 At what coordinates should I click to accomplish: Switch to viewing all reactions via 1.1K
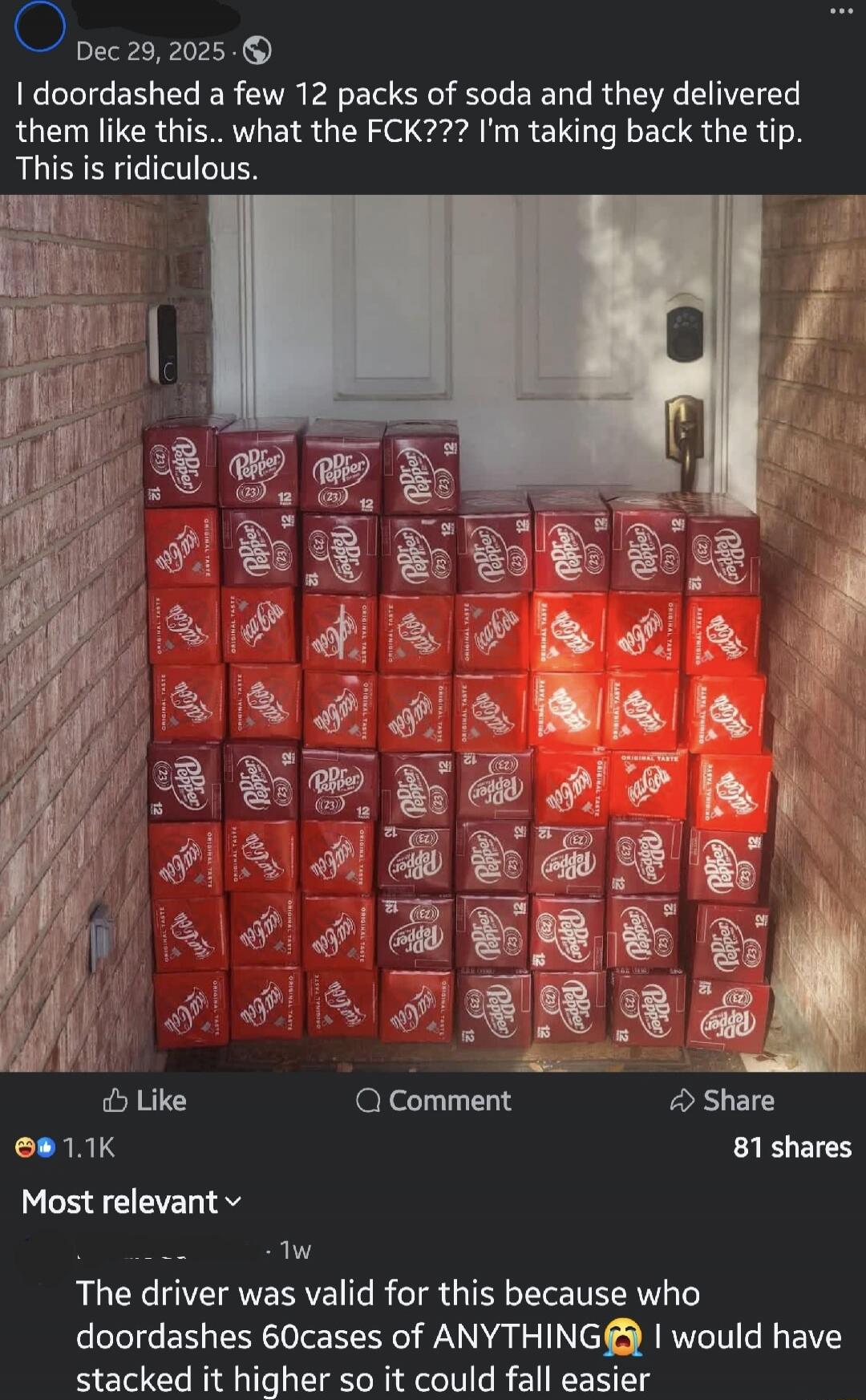pyautogui.click(x=88, y=1150)
